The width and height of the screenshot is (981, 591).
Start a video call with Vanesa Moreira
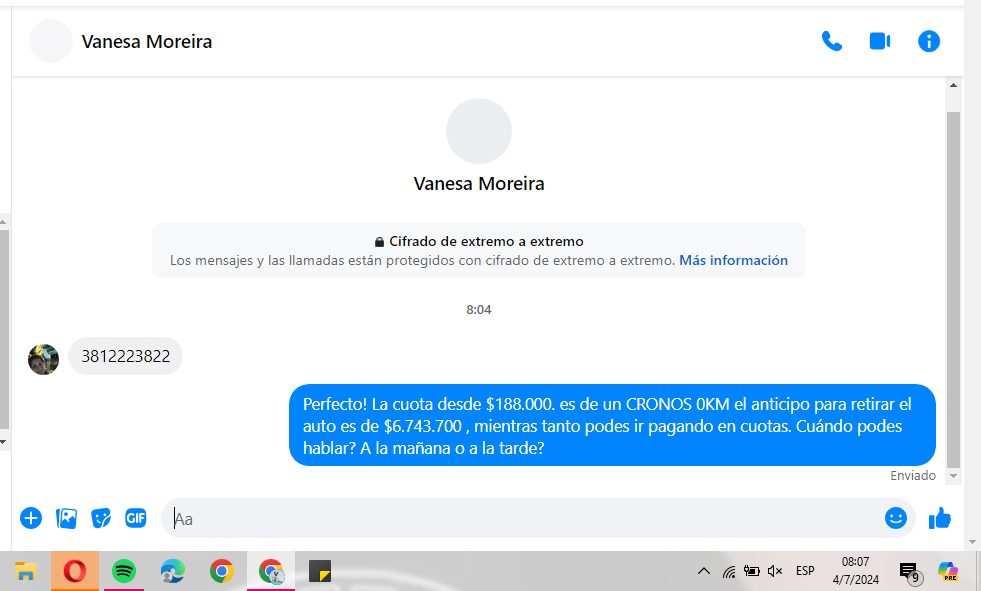point(880,41)
